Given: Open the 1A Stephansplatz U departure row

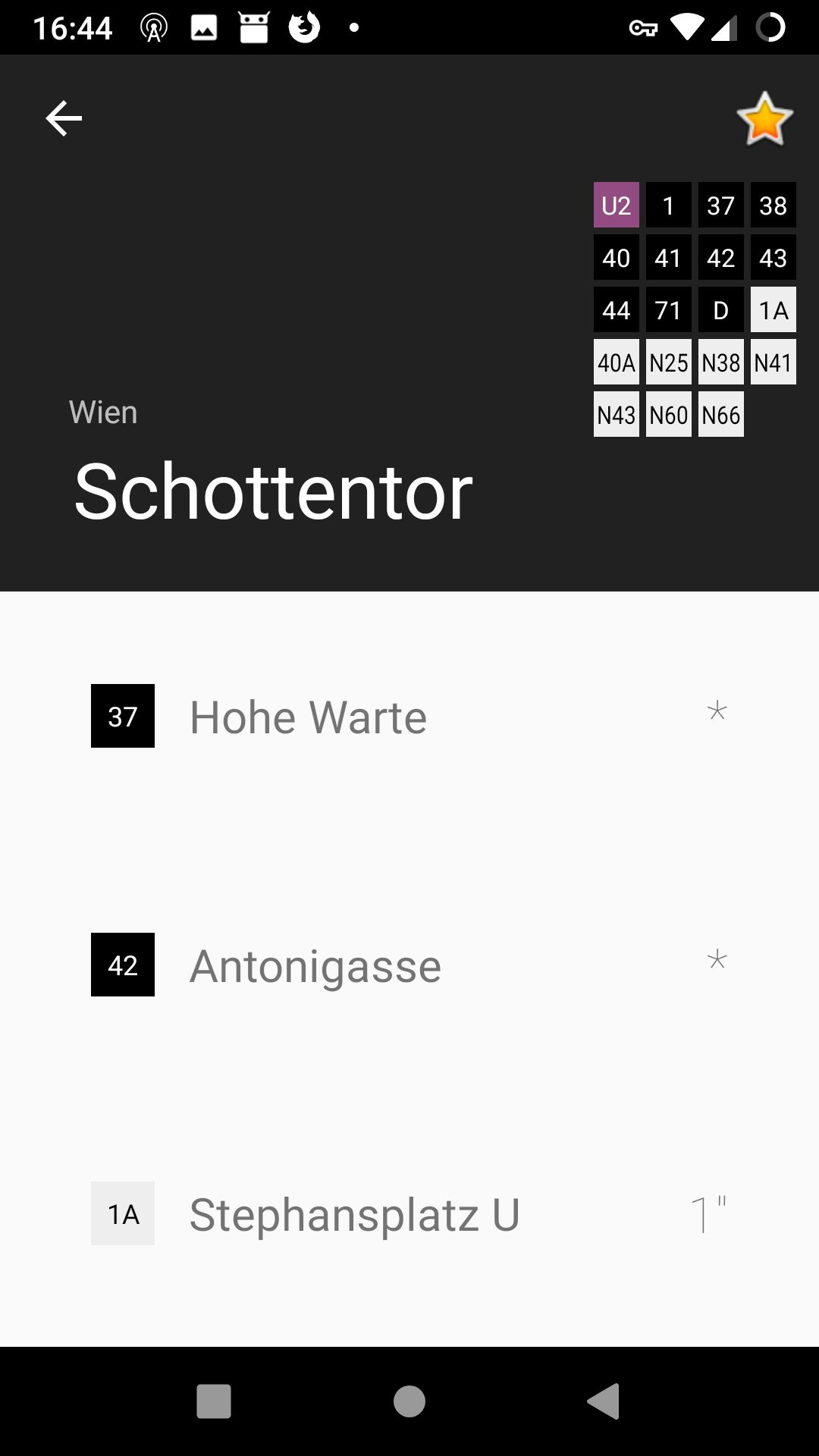Looking at the screenshot, I should [409, 1214].
